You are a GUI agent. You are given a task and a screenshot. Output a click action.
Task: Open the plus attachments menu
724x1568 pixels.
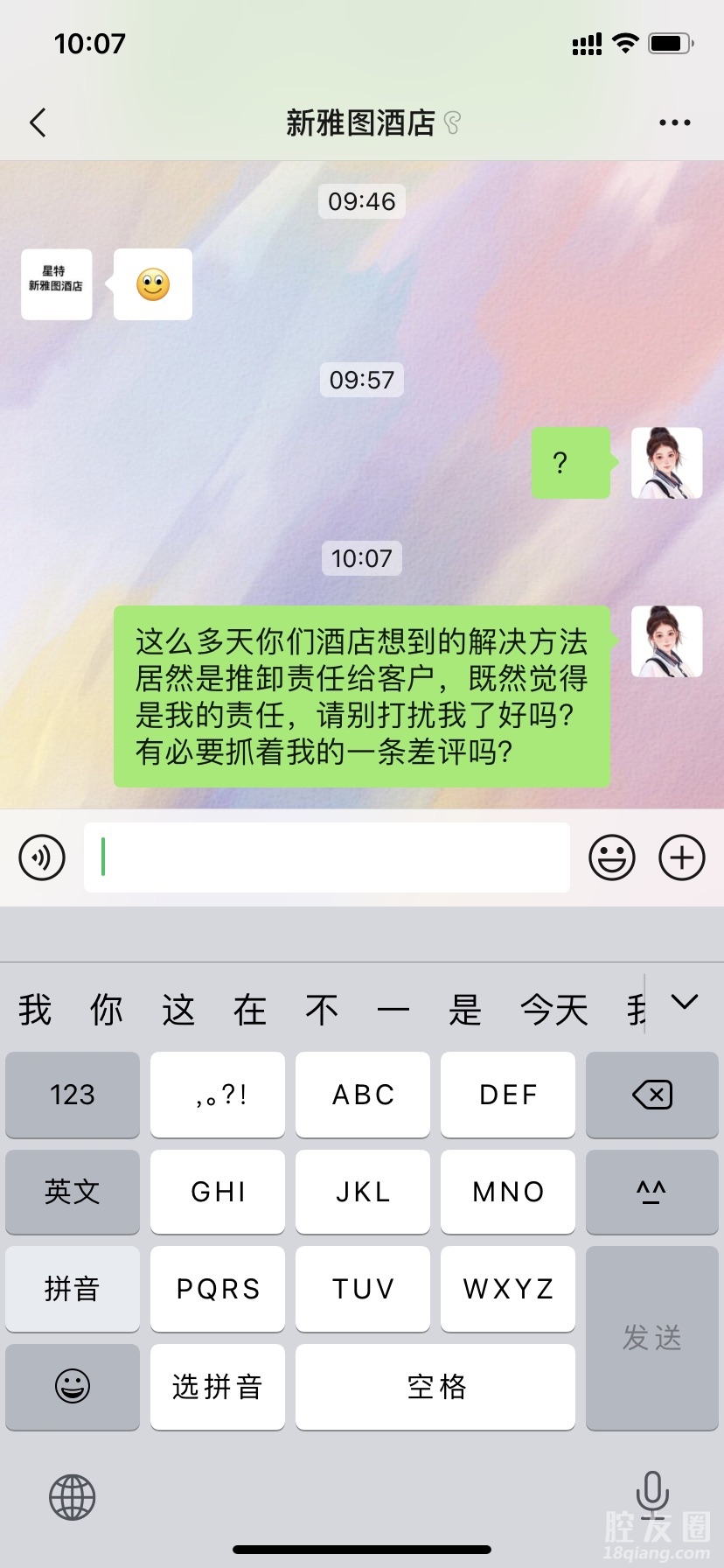pyautogui.click(x=682, y=857)
